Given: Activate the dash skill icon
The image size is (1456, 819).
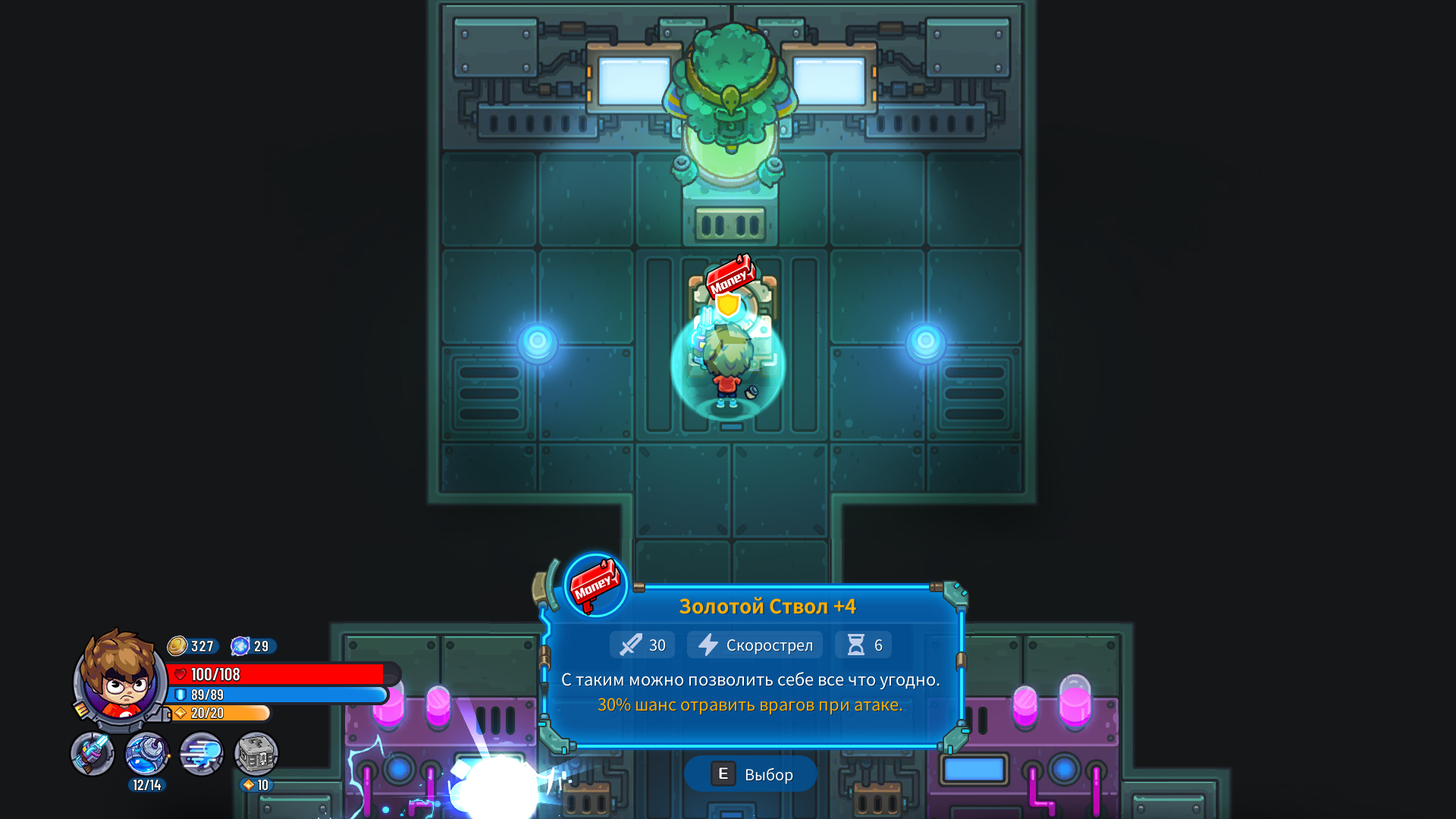Looking at the screenshot, I should point(202,754).
